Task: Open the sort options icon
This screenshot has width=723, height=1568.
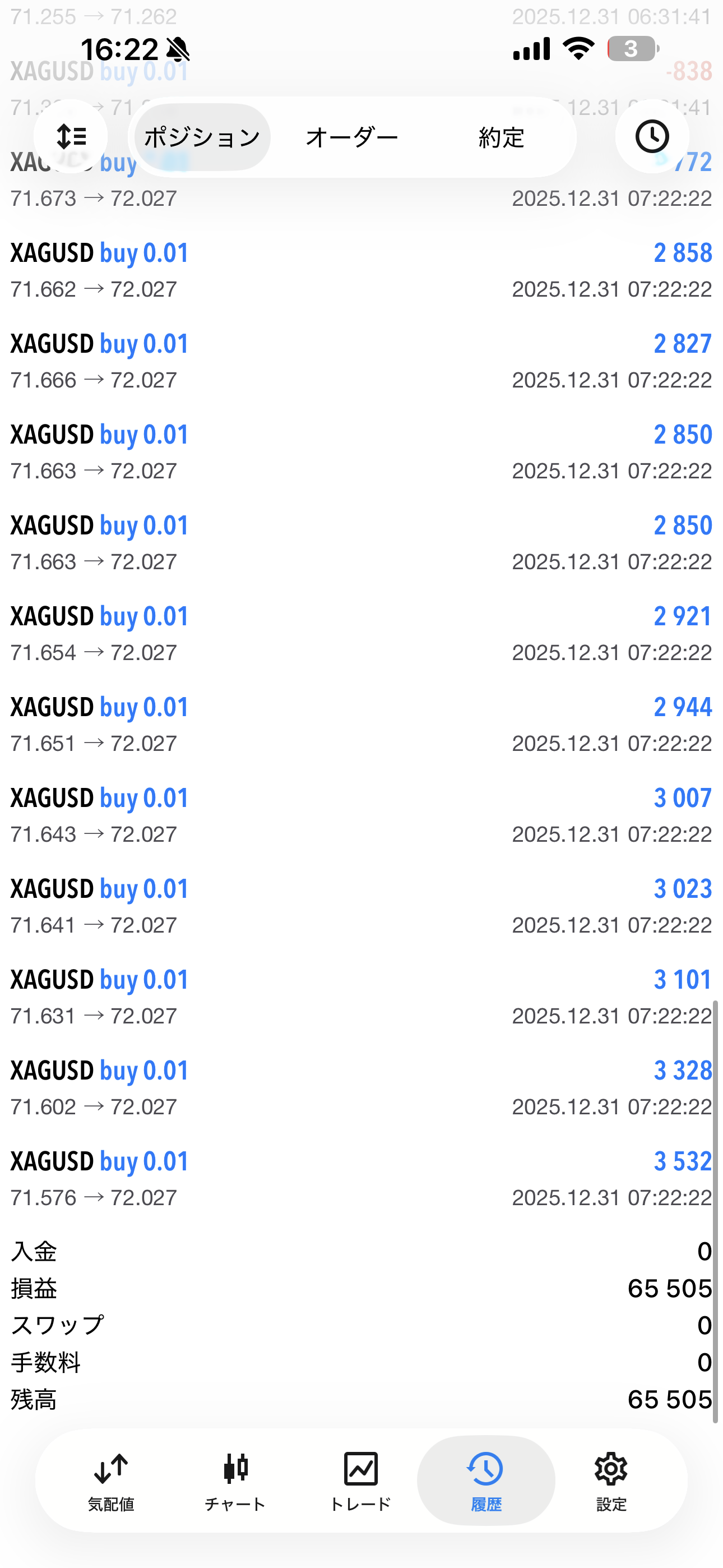Action: point(71,136)
